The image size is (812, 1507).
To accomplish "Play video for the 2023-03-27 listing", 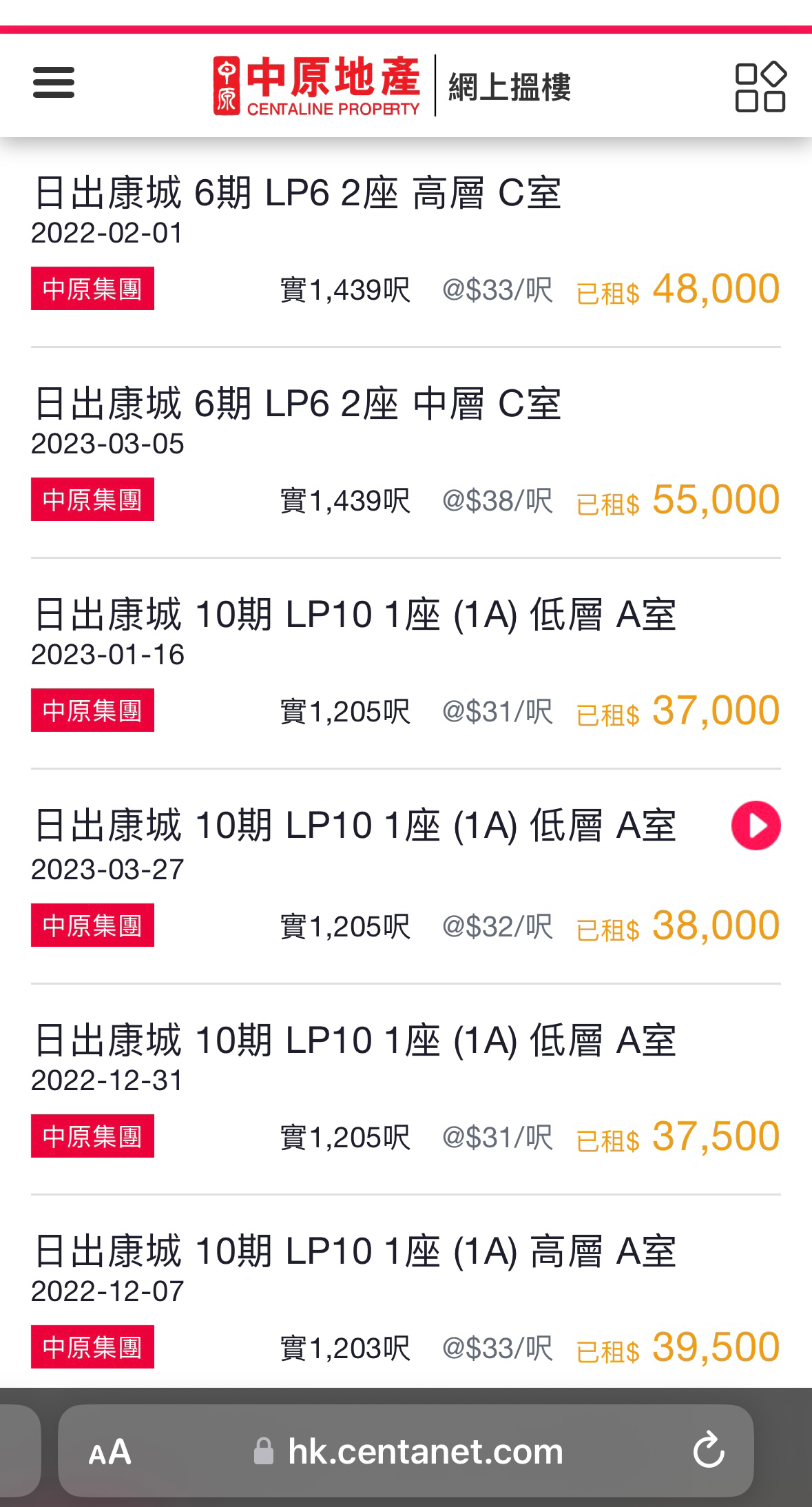I will click(x=756, y=825).
